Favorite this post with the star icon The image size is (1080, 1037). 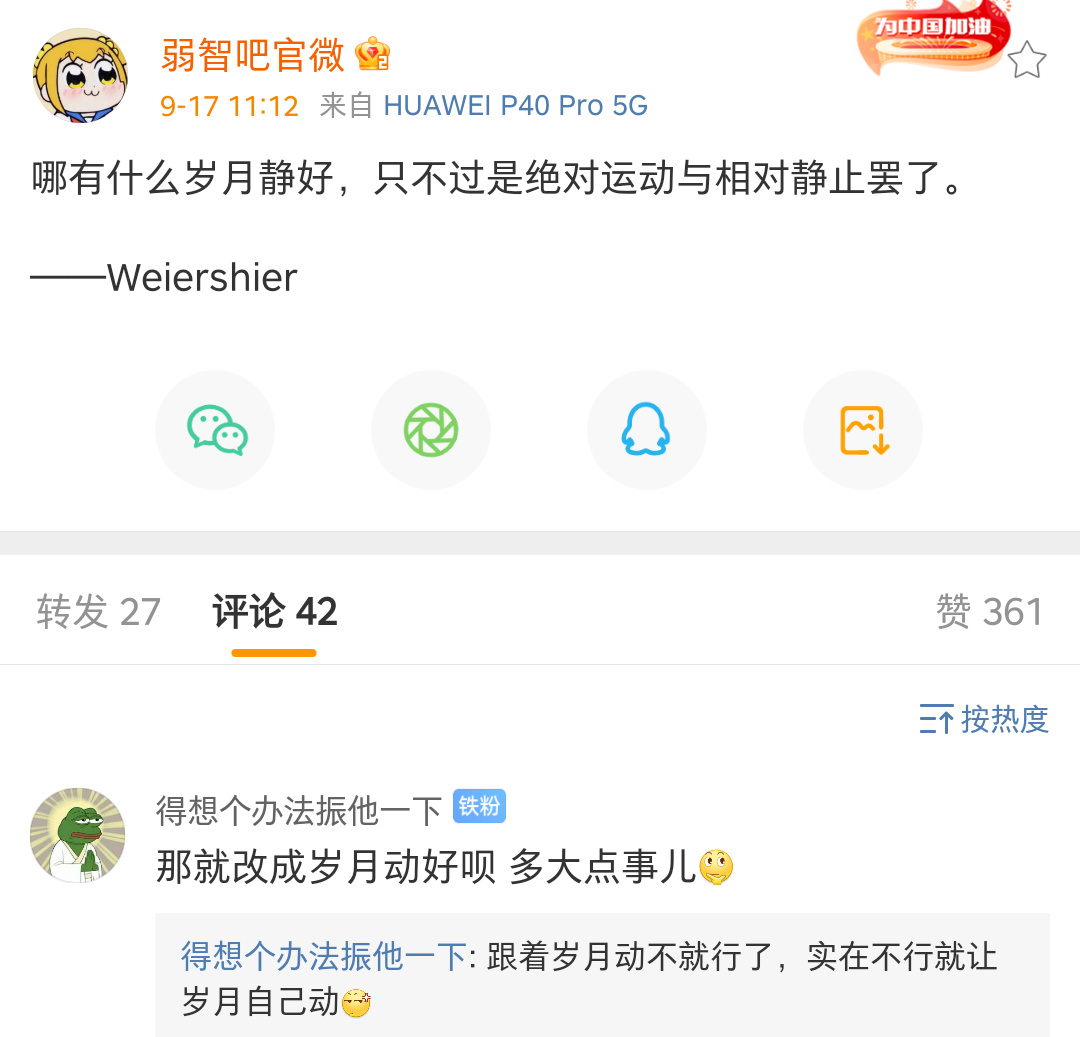coord(1026,61)
